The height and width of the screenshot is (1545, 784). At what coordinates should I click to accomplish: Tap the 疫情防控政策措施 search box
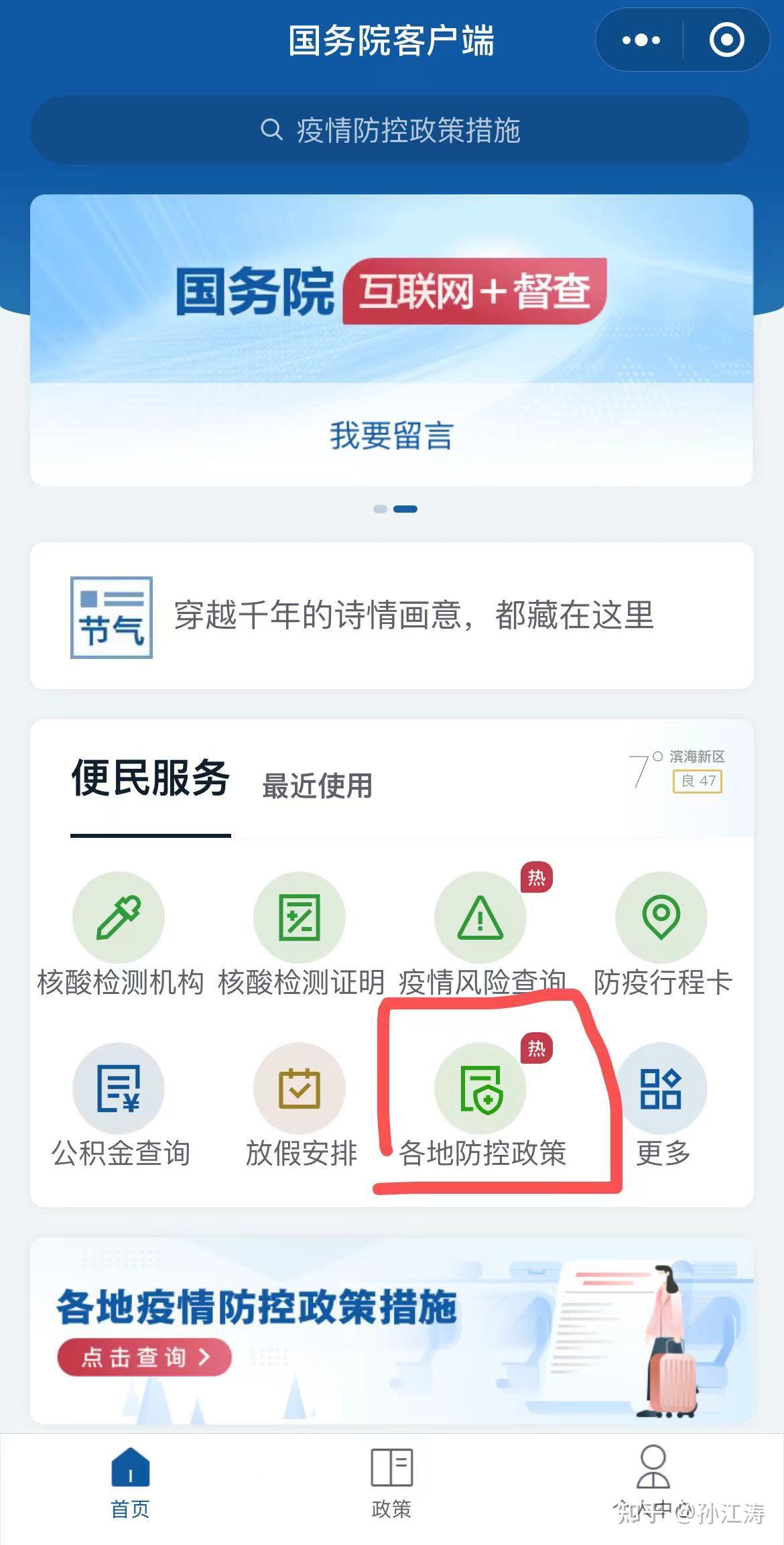(390, 130)
